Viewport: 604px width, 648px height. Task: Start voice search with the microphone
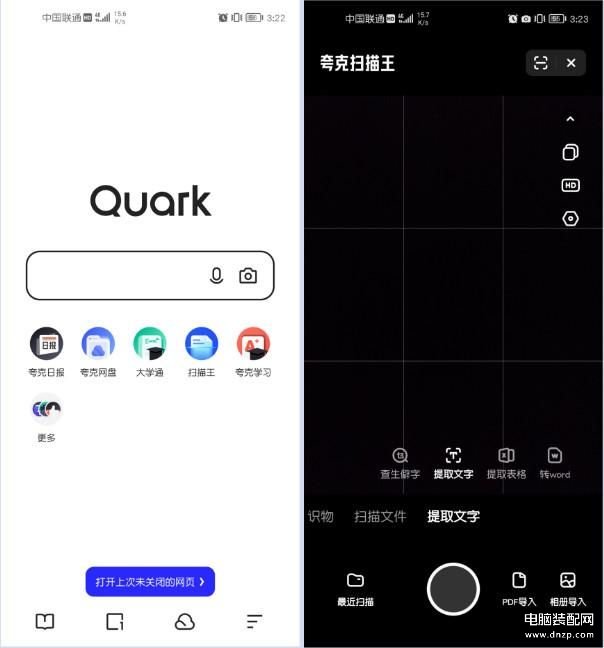click(x=216, y=276)
